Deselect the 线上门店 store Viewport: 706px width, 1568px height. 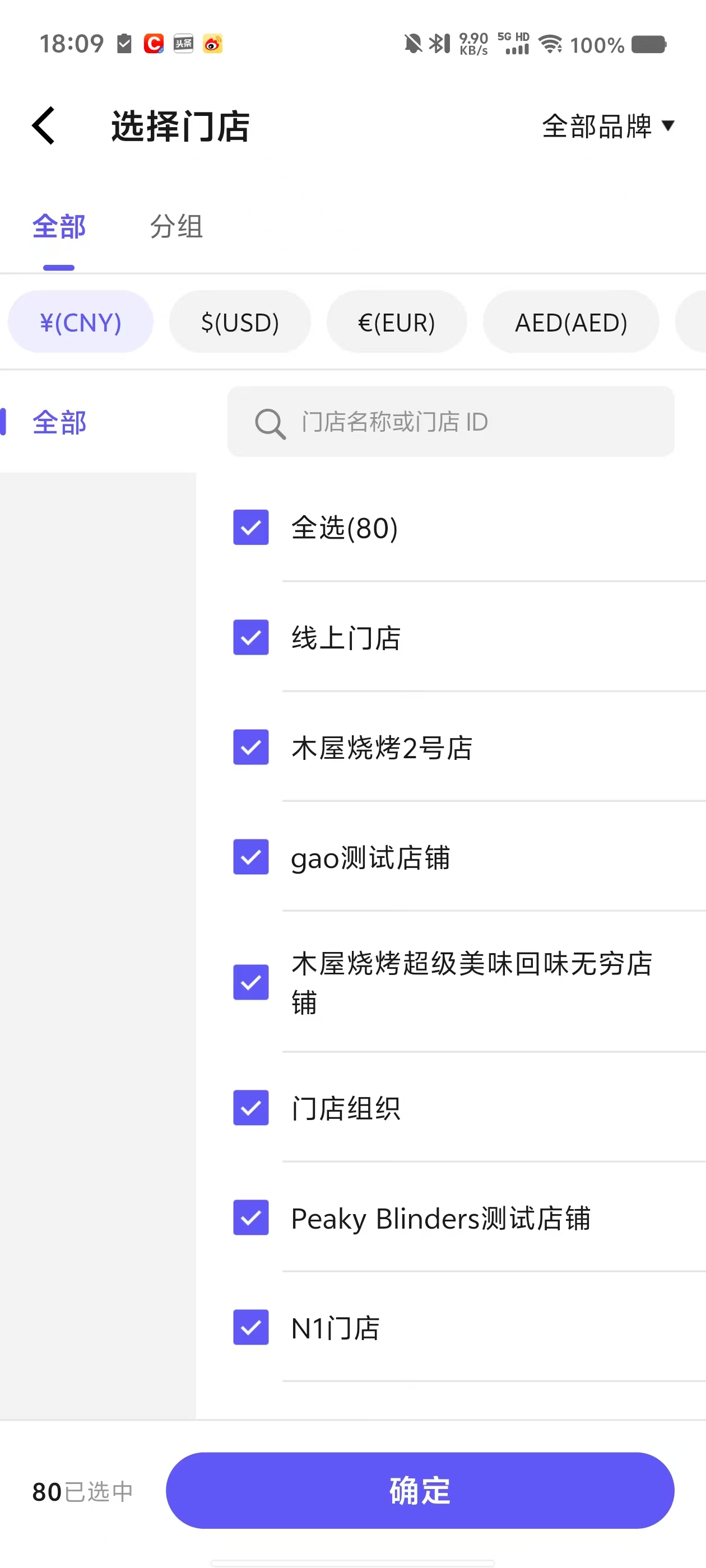(251, 637)
